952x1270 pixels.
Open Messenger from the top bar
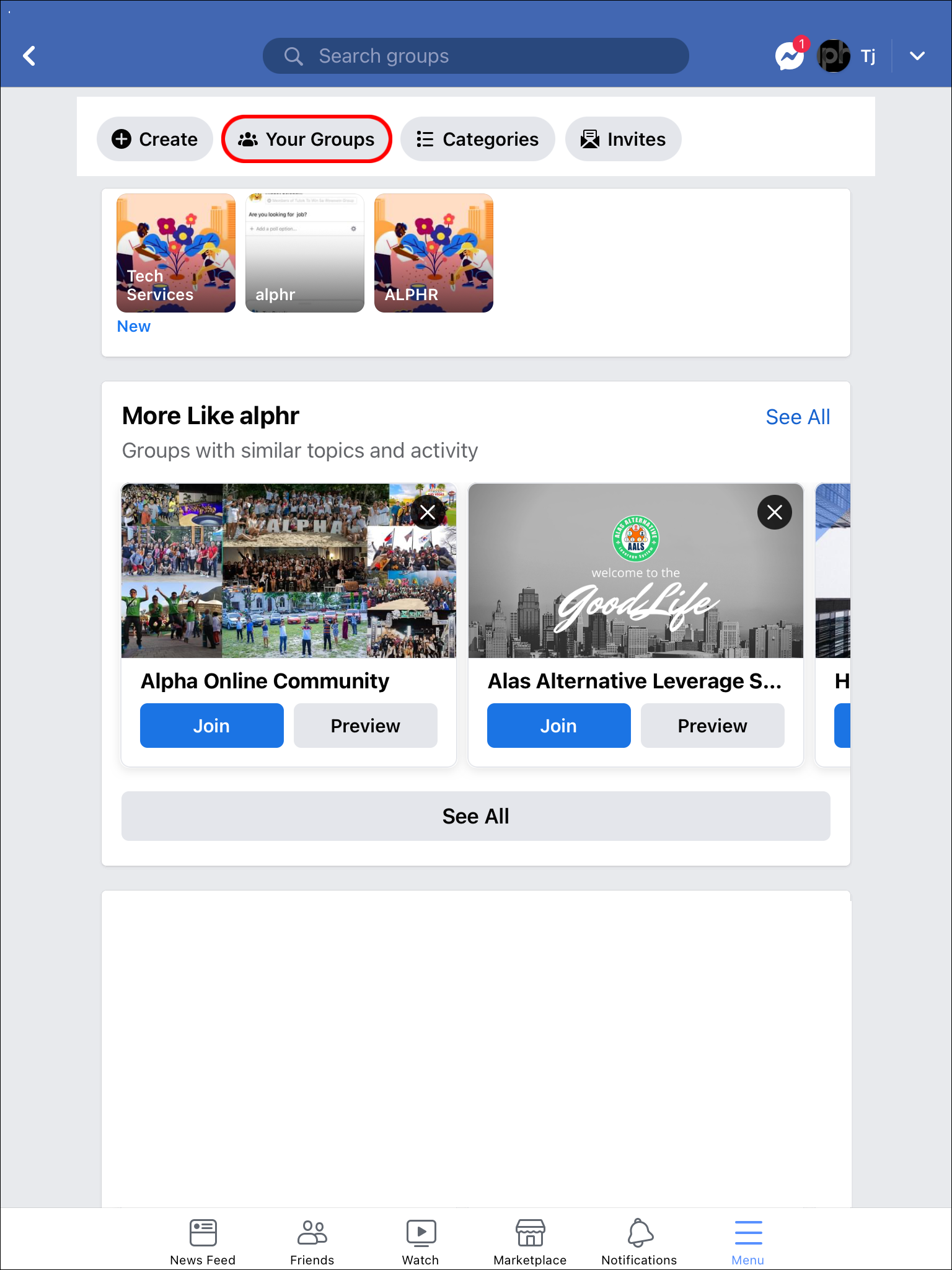tap(790, 56)
